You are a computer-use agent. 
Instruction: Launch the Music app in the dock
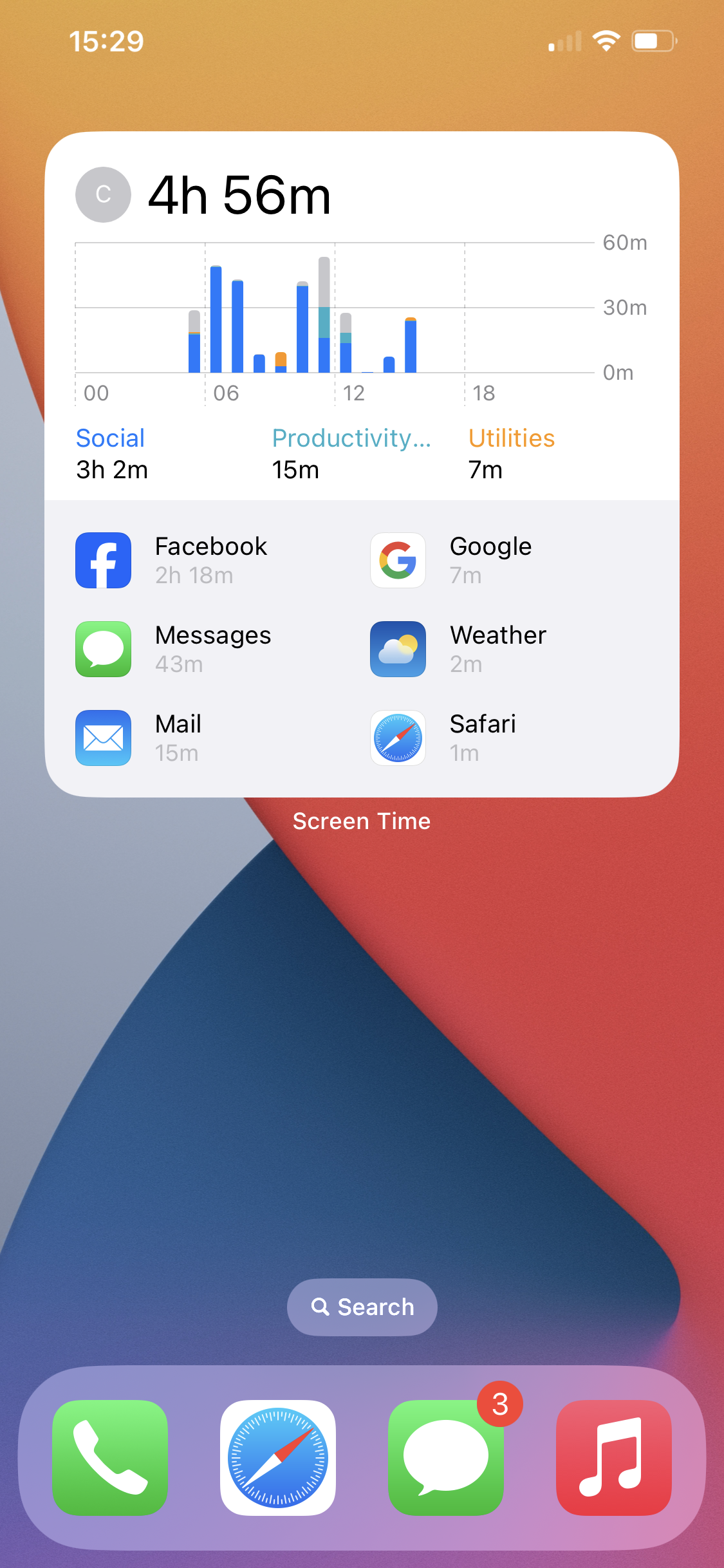pyautogui.click(x=613, y=1457)
